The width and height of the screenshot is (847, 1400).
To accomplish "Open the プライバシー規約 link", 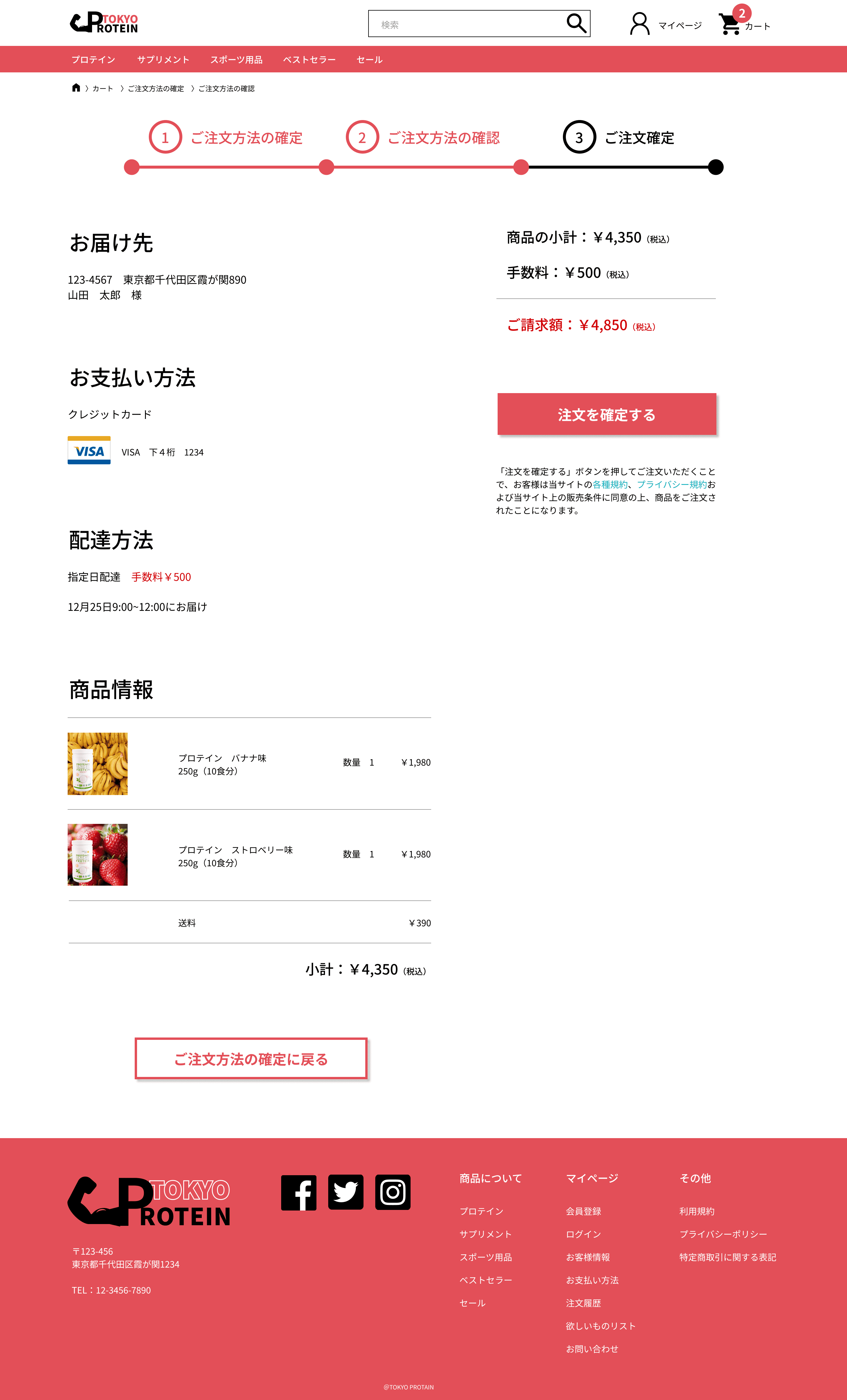I will point(671,485).
